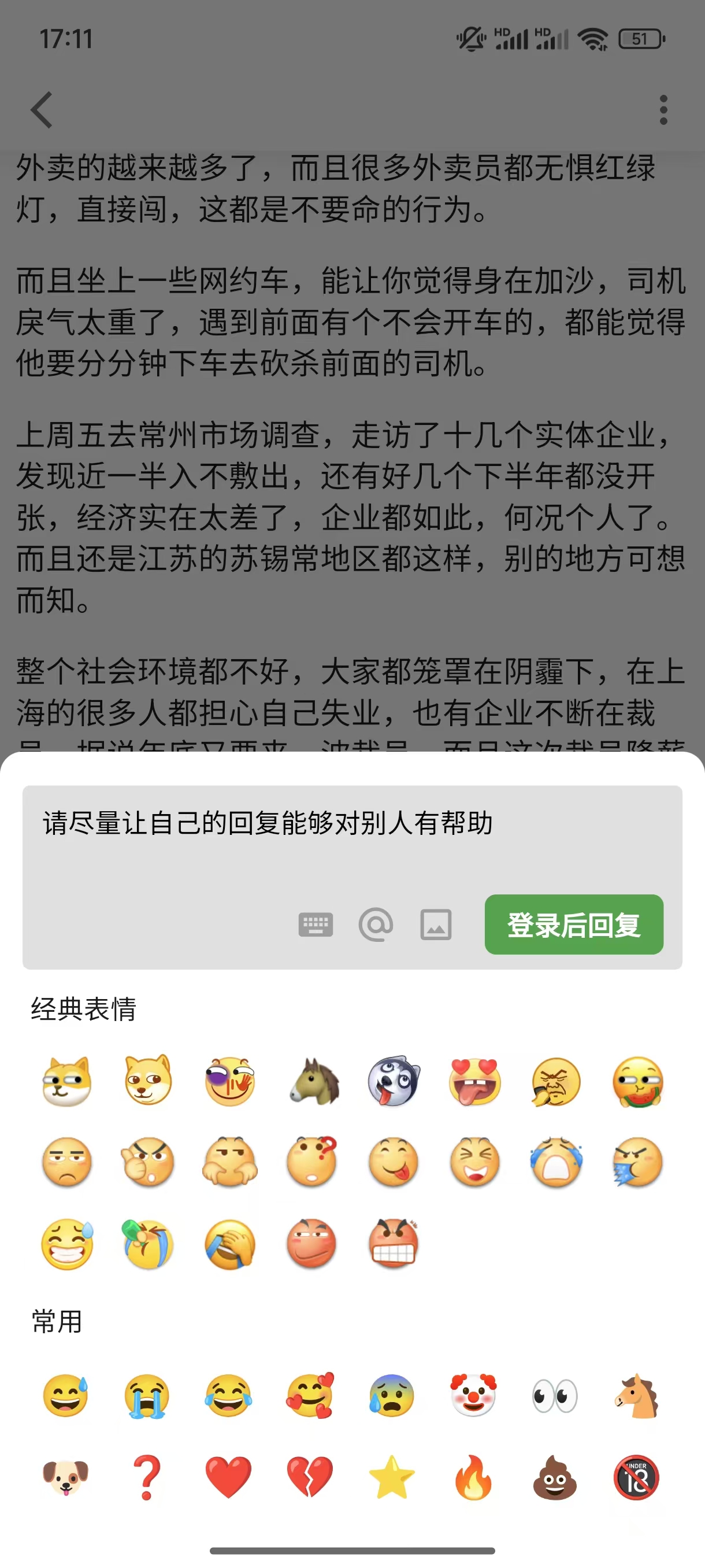
Task: Insert the yellow star emoji
Action: [x=392, y=1477]
